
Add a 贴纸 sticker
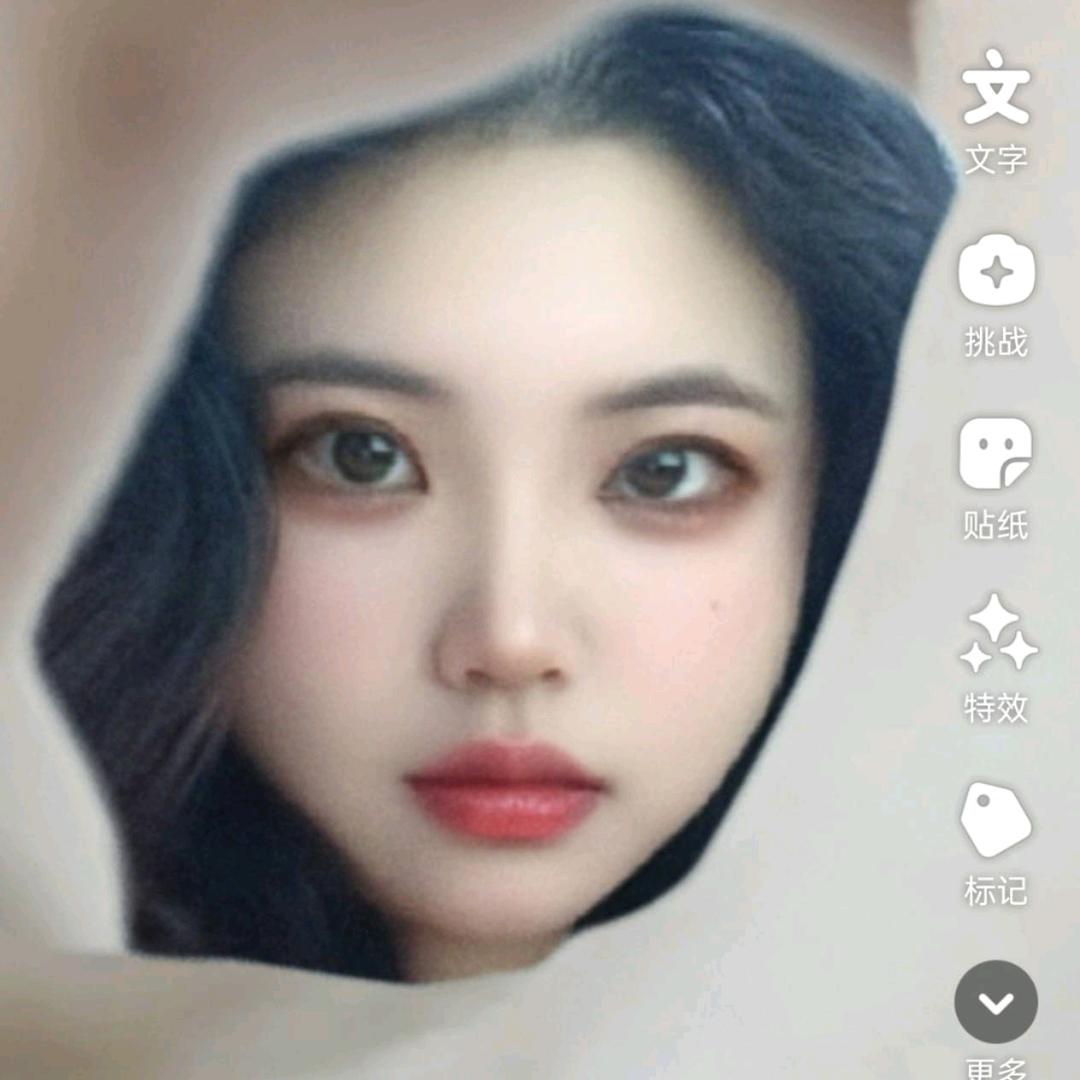(x=995, y=456)
